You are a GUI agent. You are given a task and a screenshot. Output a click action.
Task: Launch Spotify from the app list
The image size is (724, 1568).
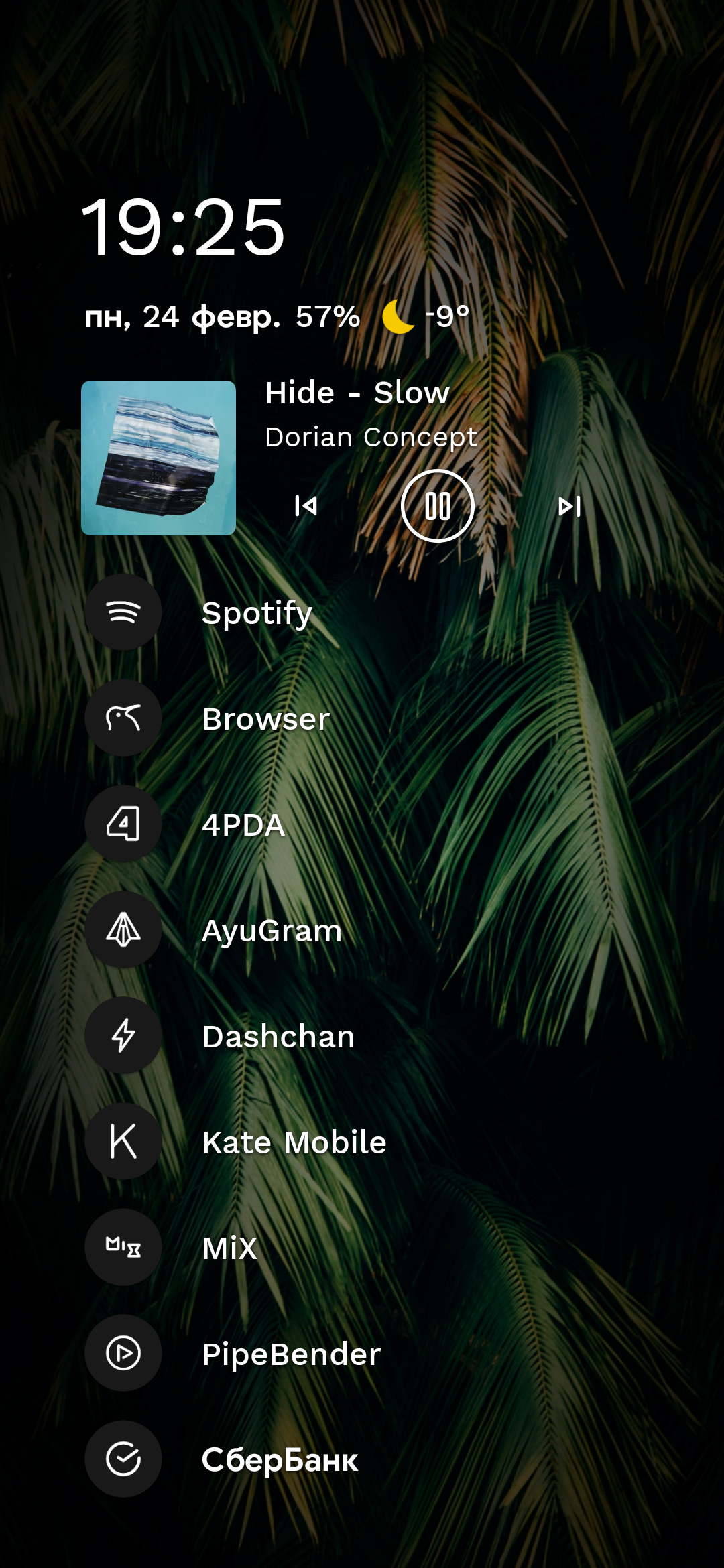257,612
